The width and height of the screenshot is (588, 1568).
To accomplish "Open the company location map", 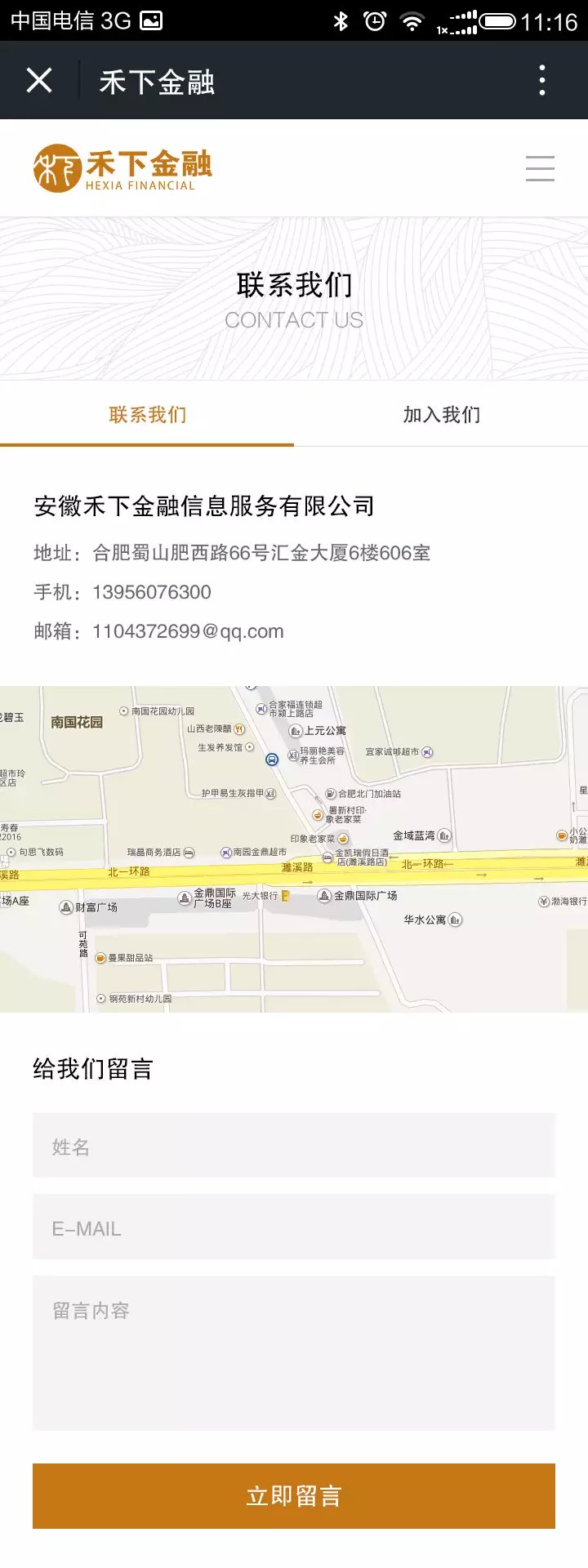I will click(294, 849).
